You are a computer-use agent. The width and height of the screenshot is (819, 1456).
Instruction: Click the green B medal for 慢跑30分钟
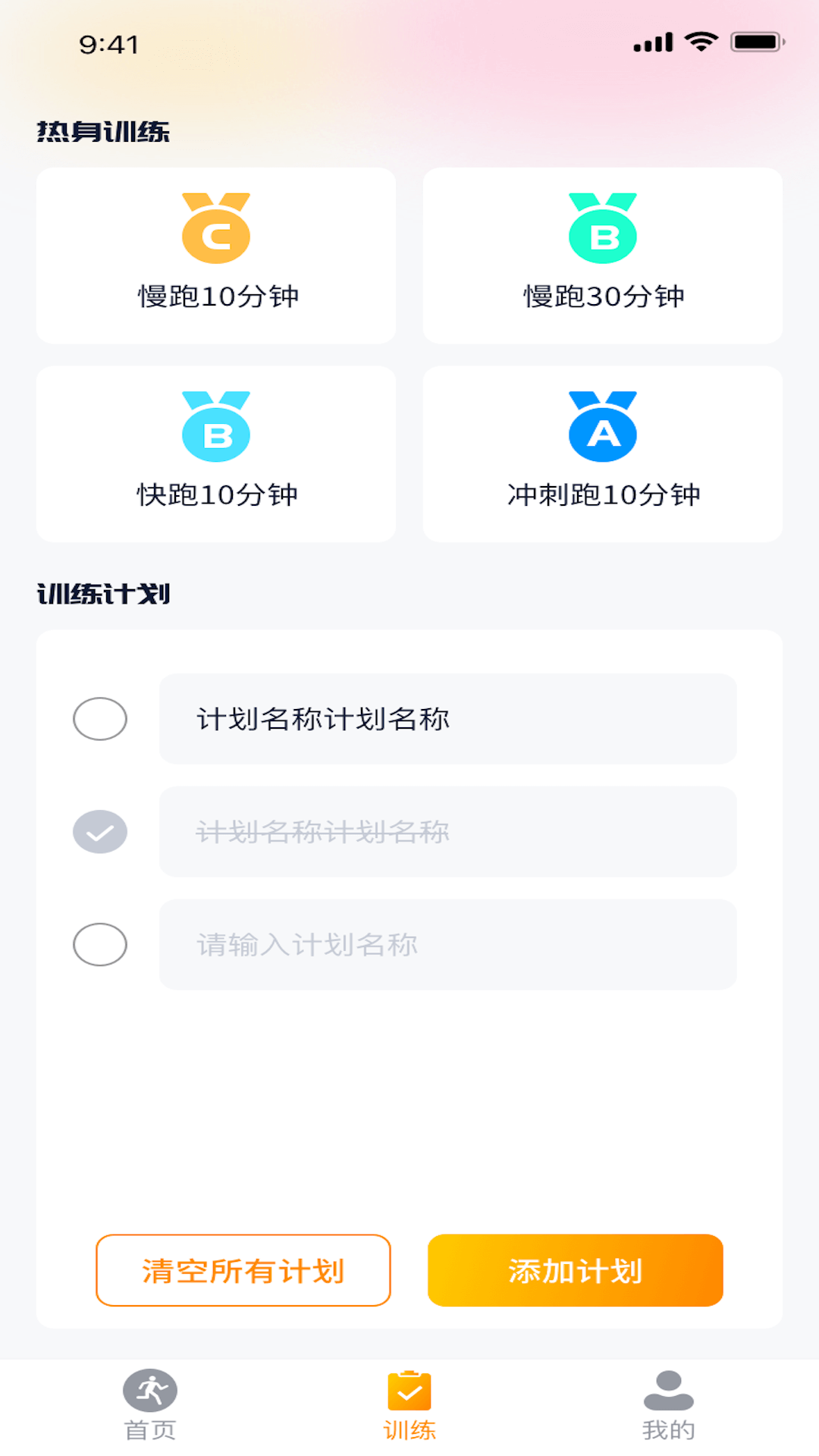coord(603,227)
